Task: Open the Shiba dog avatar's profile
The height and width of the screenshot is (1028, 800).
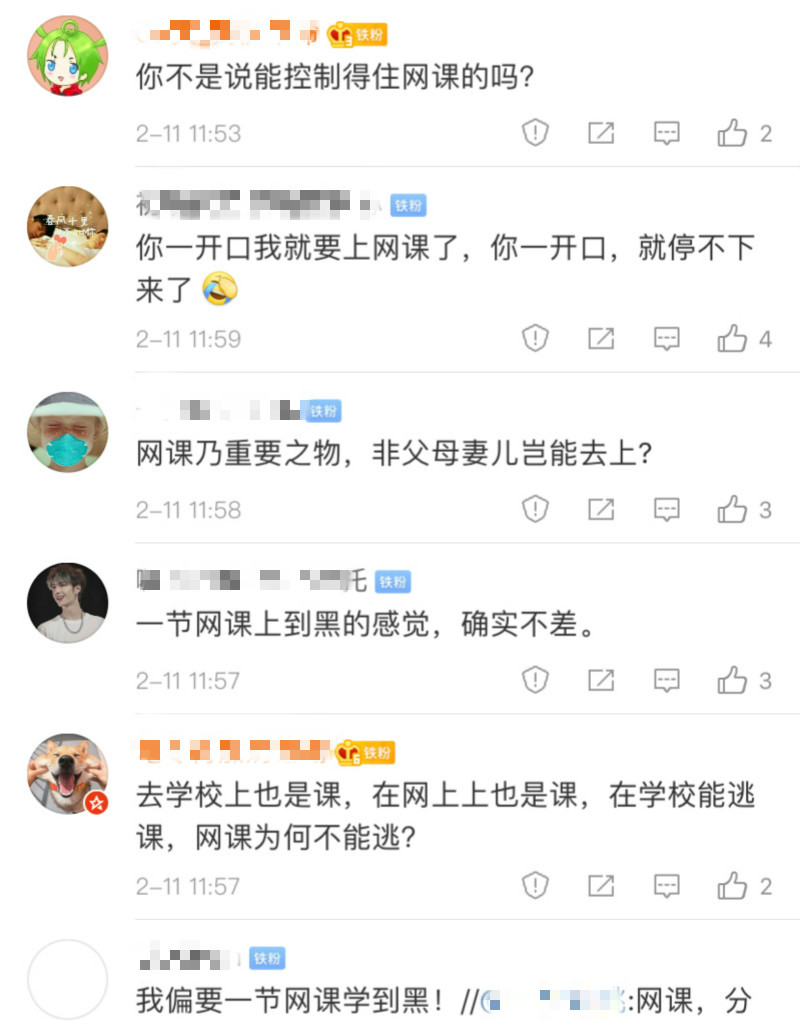Action: (67, 774)
